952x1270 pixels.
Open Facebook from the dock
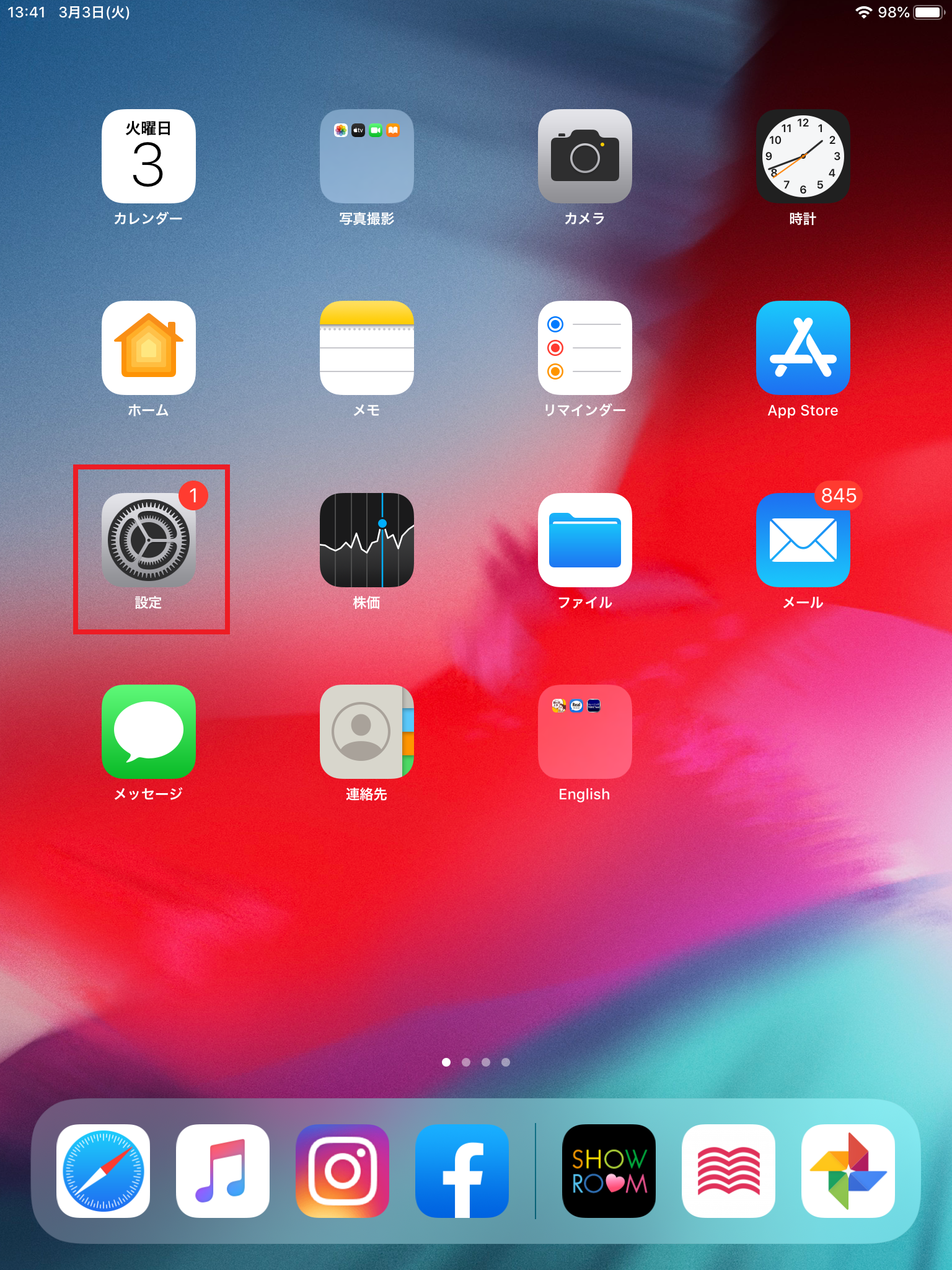coord(462,1171)
